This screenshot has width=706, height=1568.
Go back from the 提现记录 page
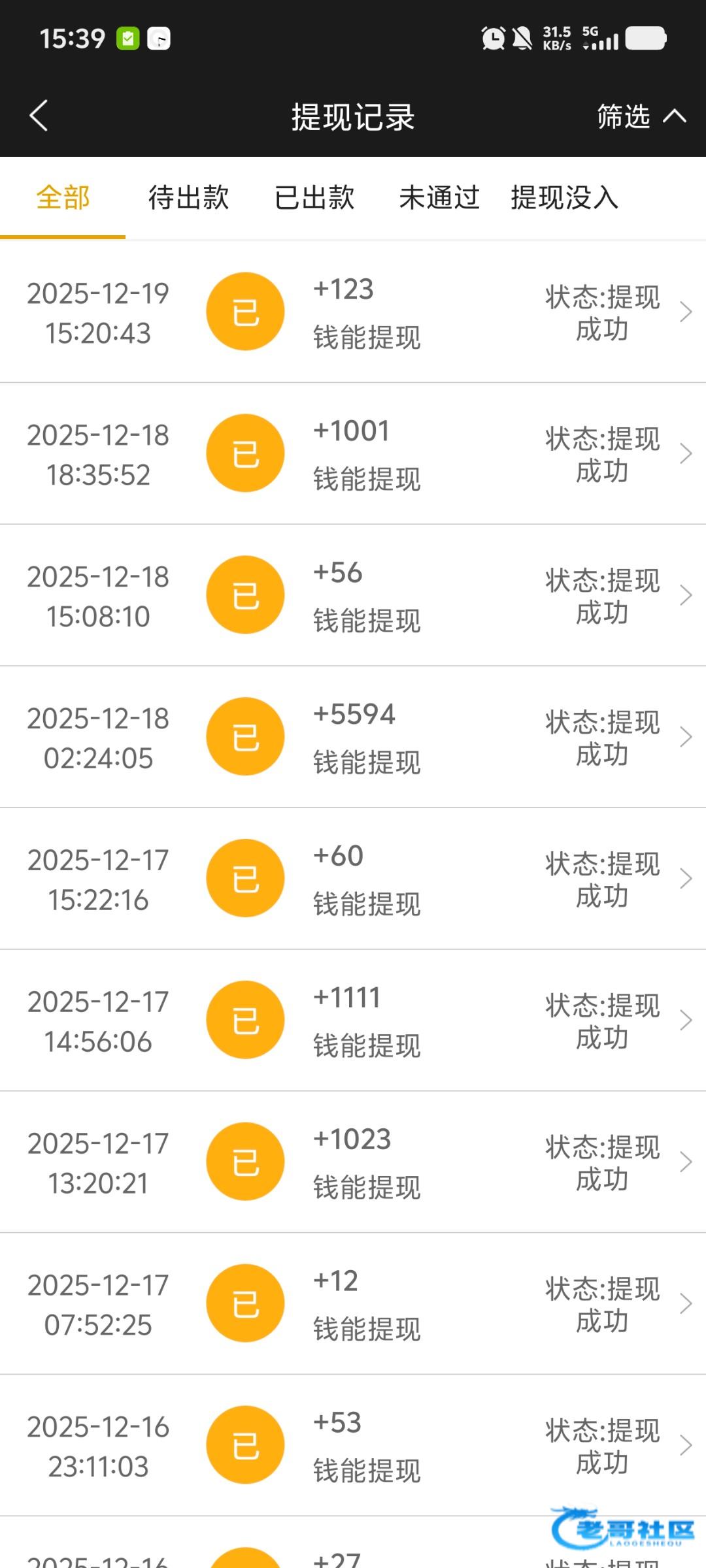click(39, 116)
